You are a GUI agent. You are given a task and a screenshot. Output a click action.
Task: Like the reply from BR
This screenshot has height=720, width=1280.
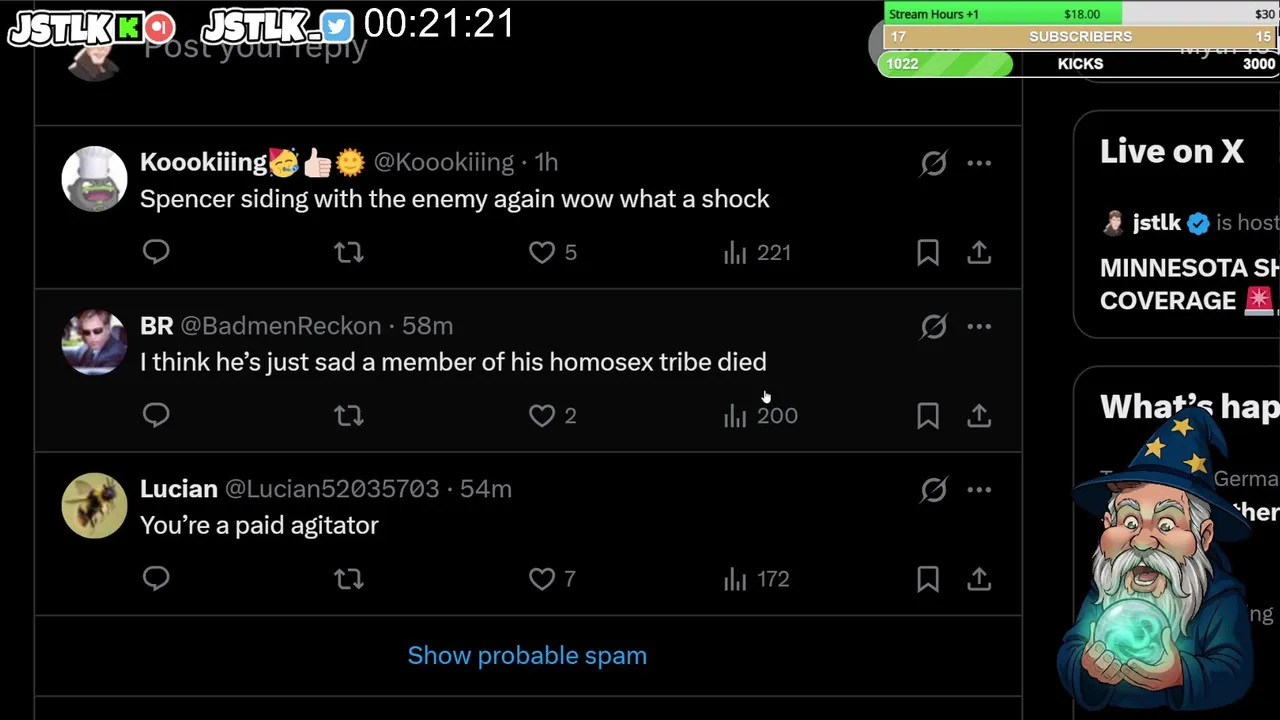click(x=542, y=415)
